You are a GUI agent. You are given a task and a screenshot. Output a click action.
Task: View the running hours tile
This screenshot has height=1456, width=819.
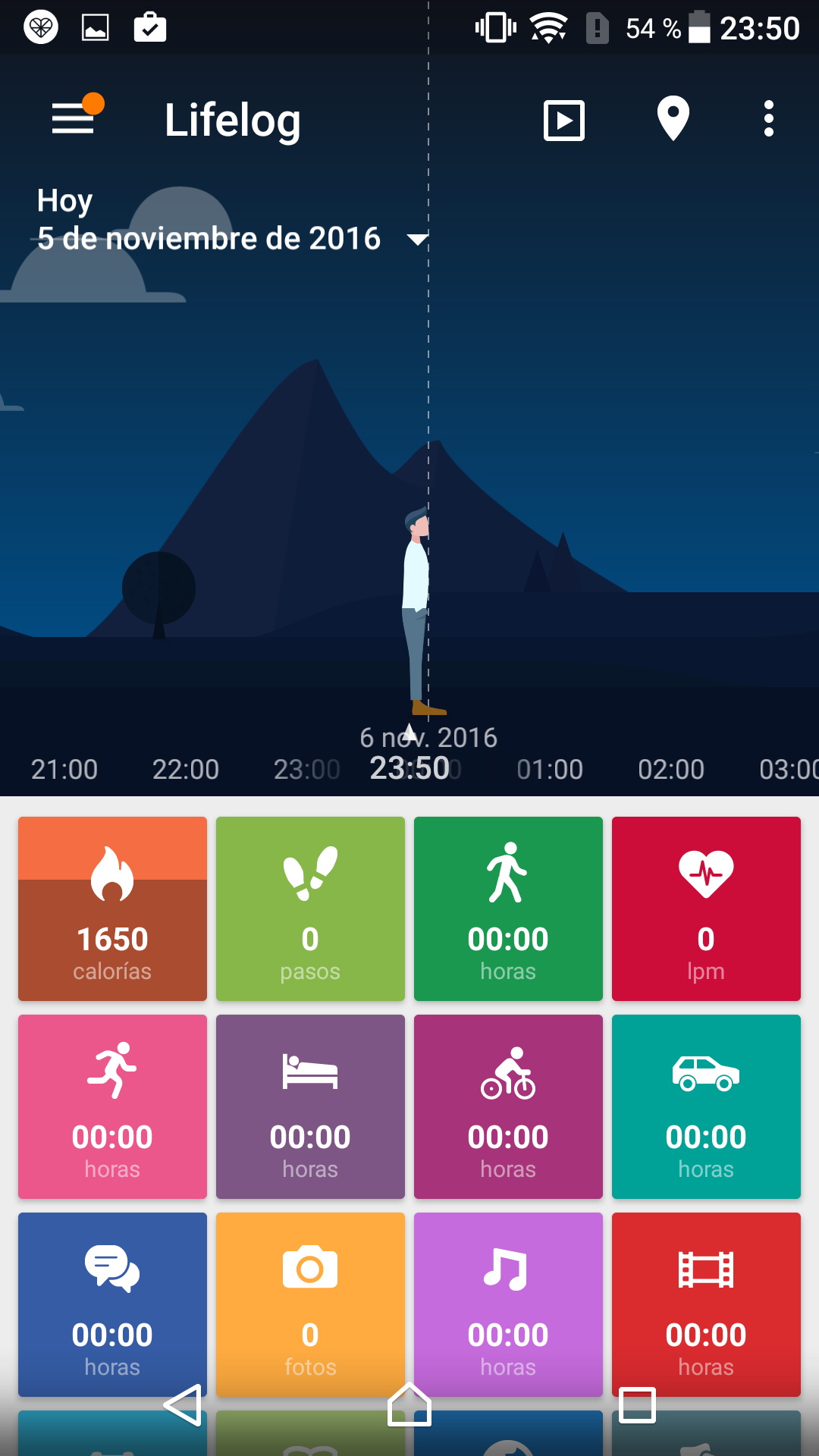pos(112,1106)
